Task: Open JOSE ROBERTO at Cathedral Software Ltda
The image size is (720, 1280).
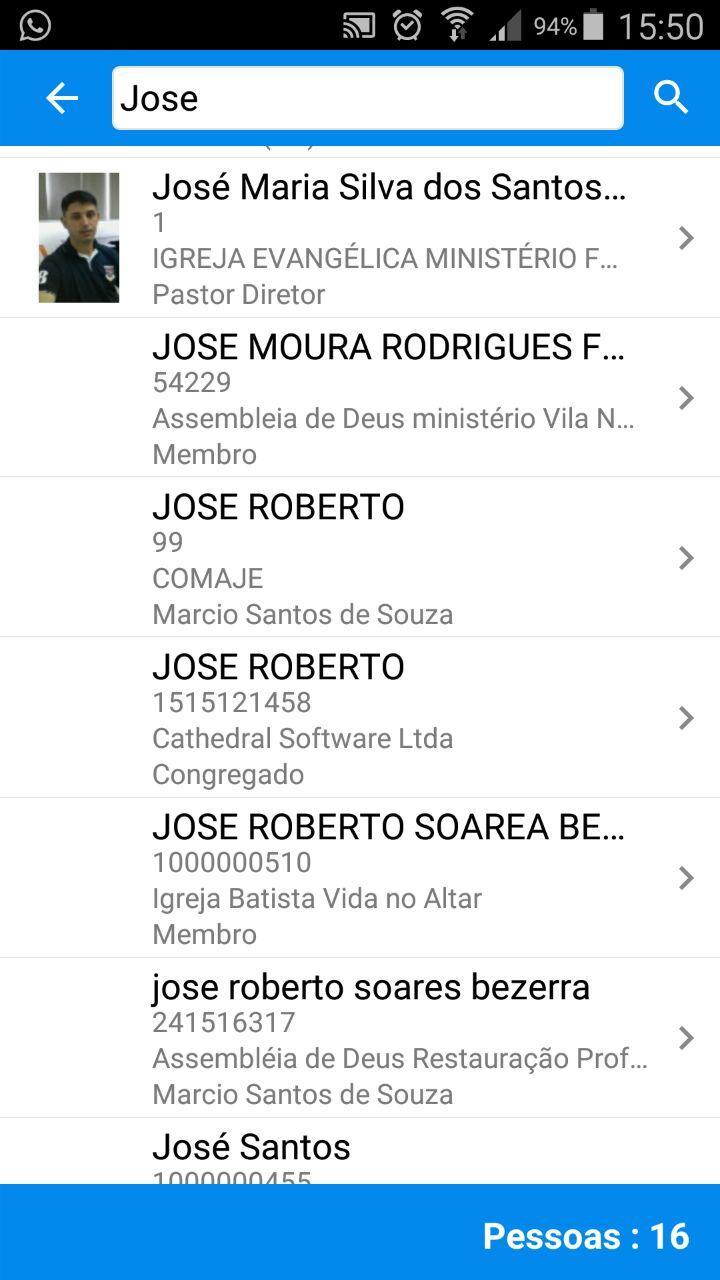Action: pos(360,718)
